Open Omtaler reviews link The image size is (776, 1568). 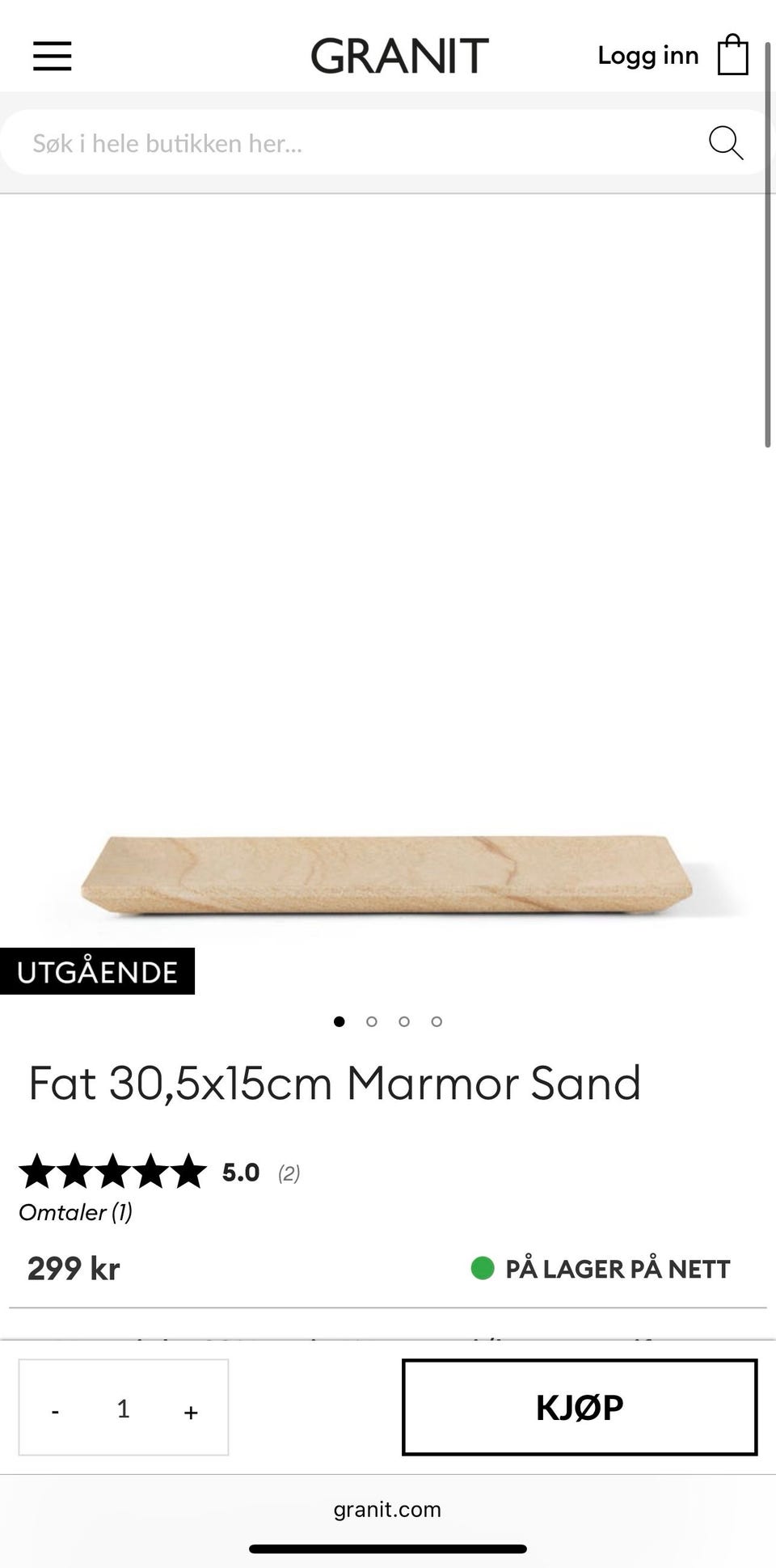pos(76,1212)
